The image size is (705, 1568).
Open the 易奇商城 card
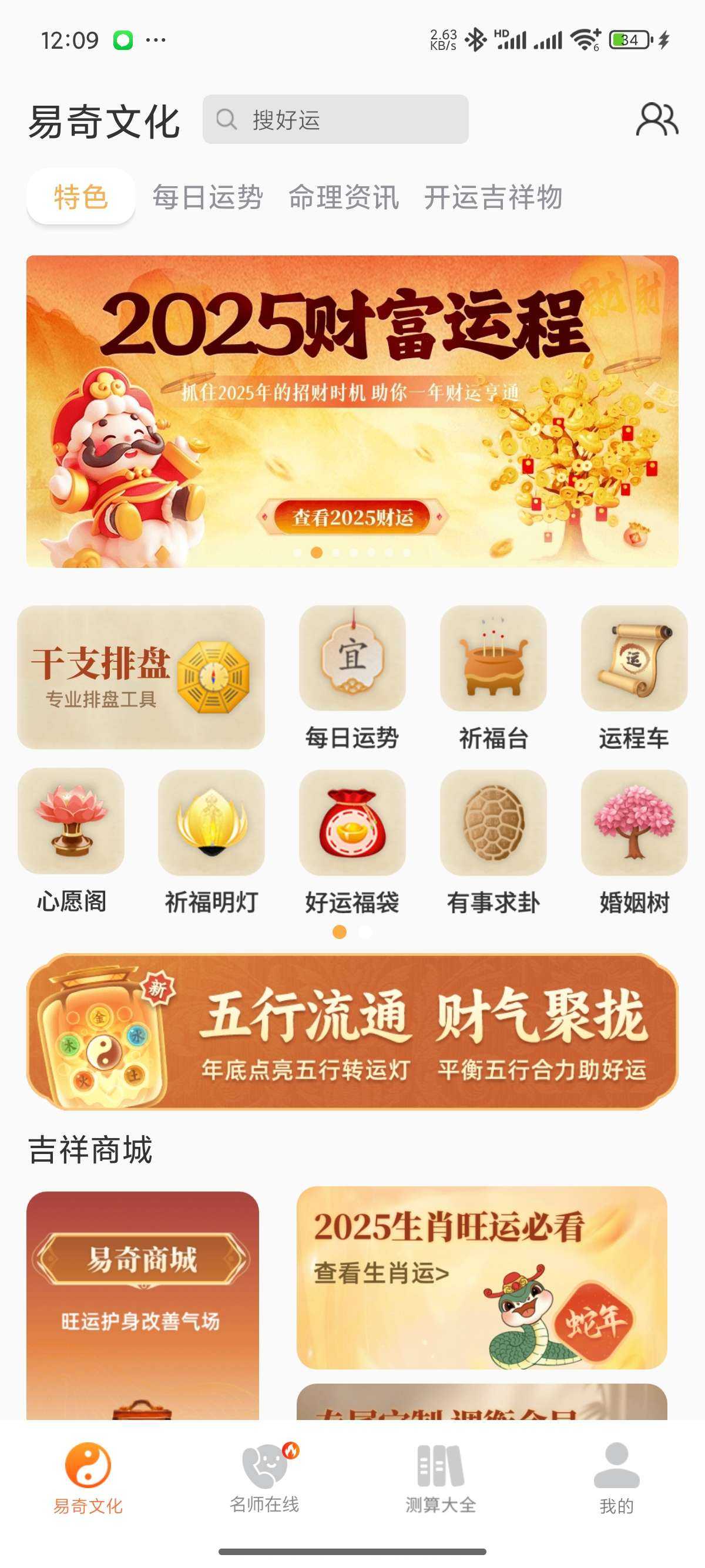(142, 1303)
